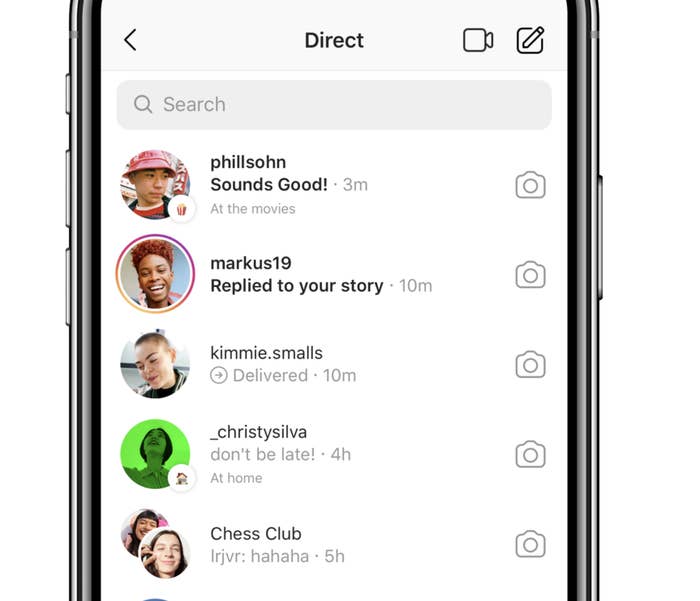Go back from Direct inbox
Screen dimensions: 700x601
(130, 40)
